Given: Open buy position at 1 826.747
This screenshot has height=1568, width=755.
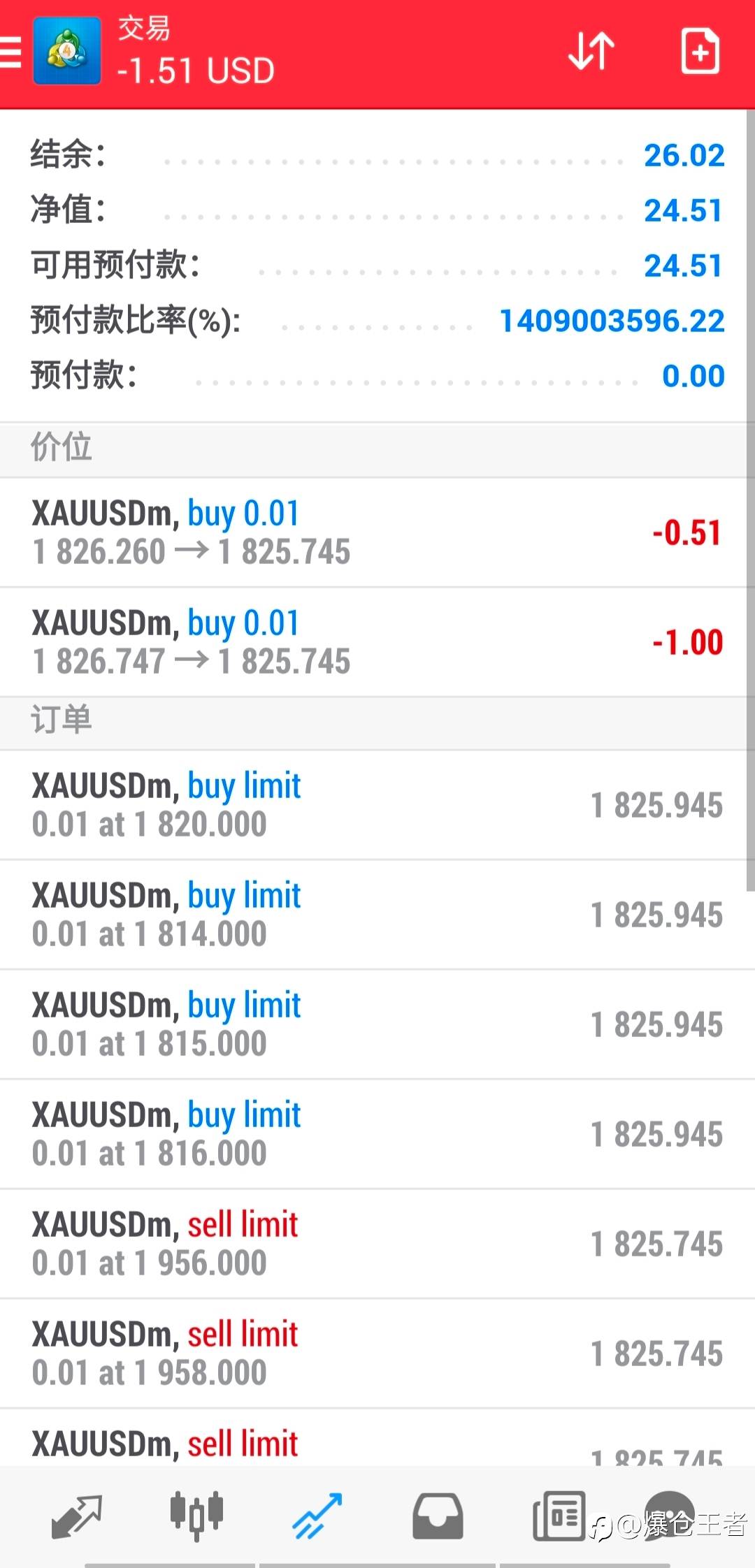Looking at the screenshot, I should pos(377,642).
